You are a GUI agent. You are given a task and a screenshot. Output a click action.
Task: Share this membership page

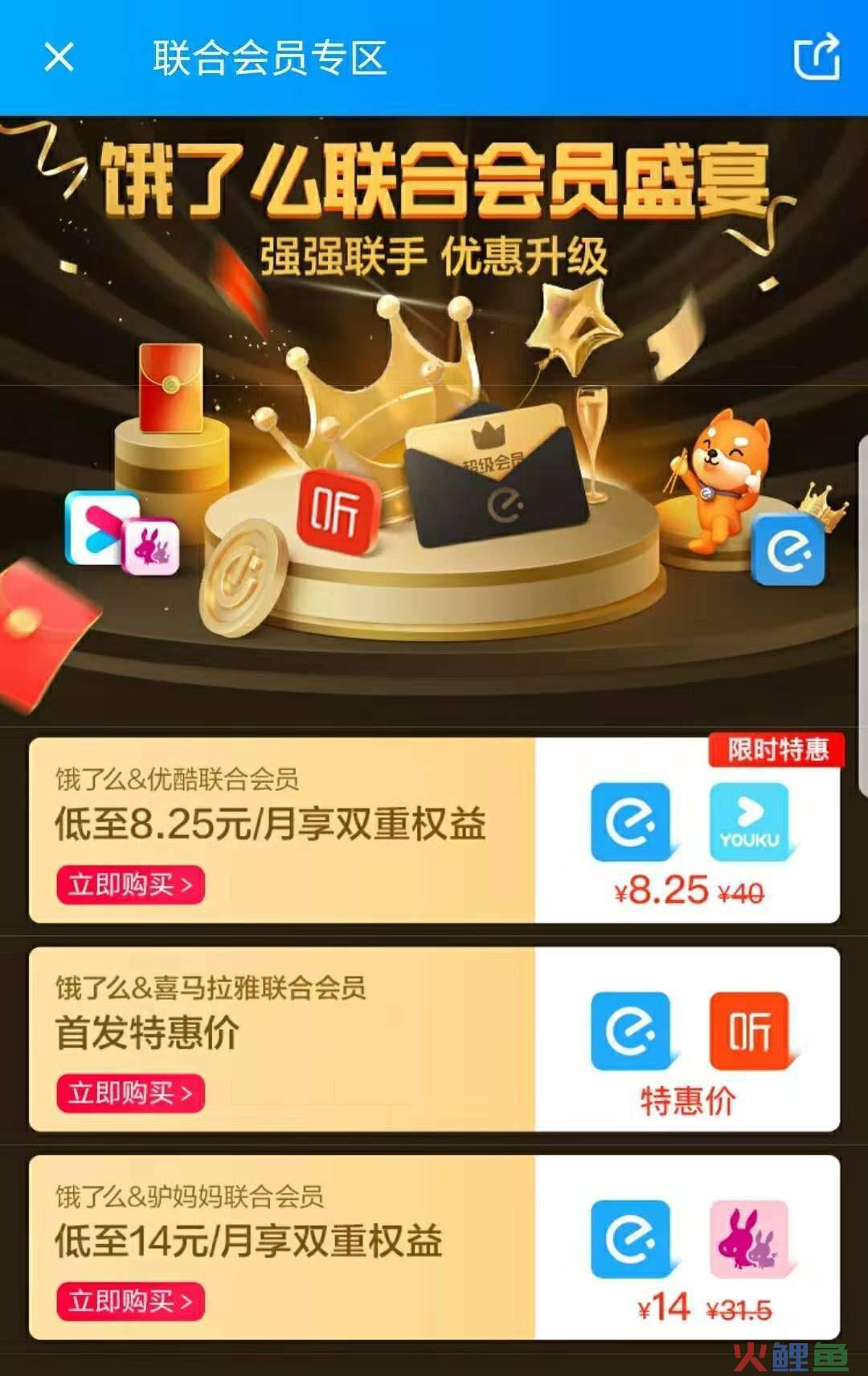(x=817, y=58)
